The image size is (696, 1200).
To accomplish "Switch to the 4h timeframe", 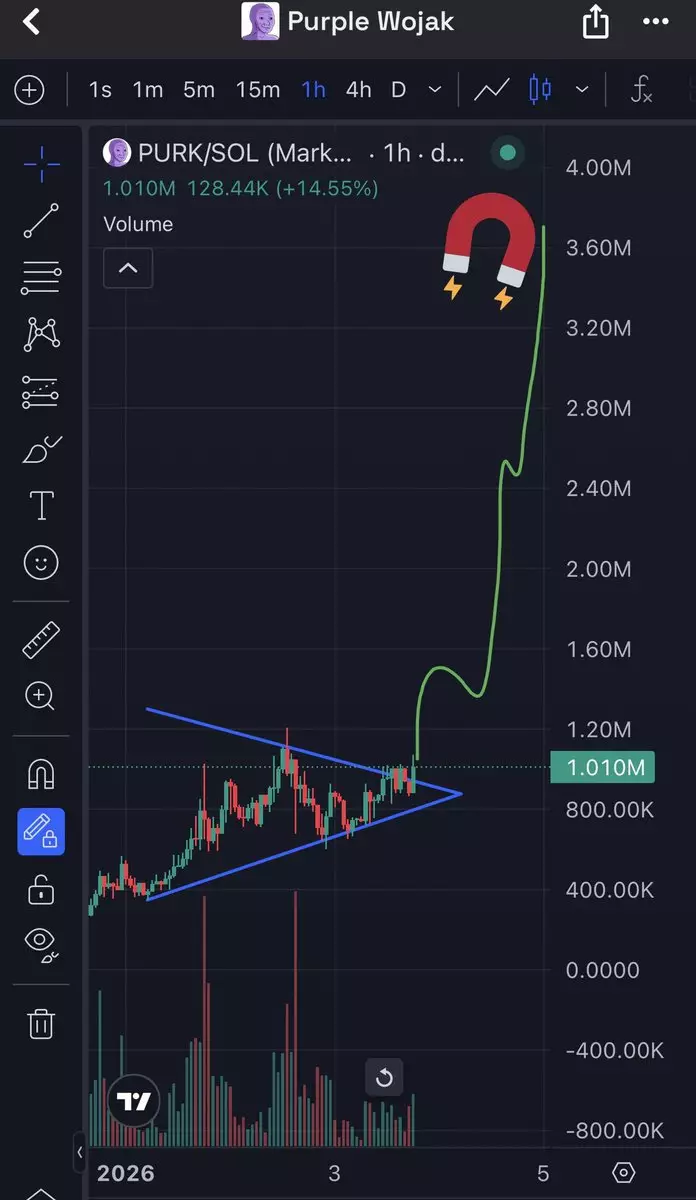I will (359, 90).
